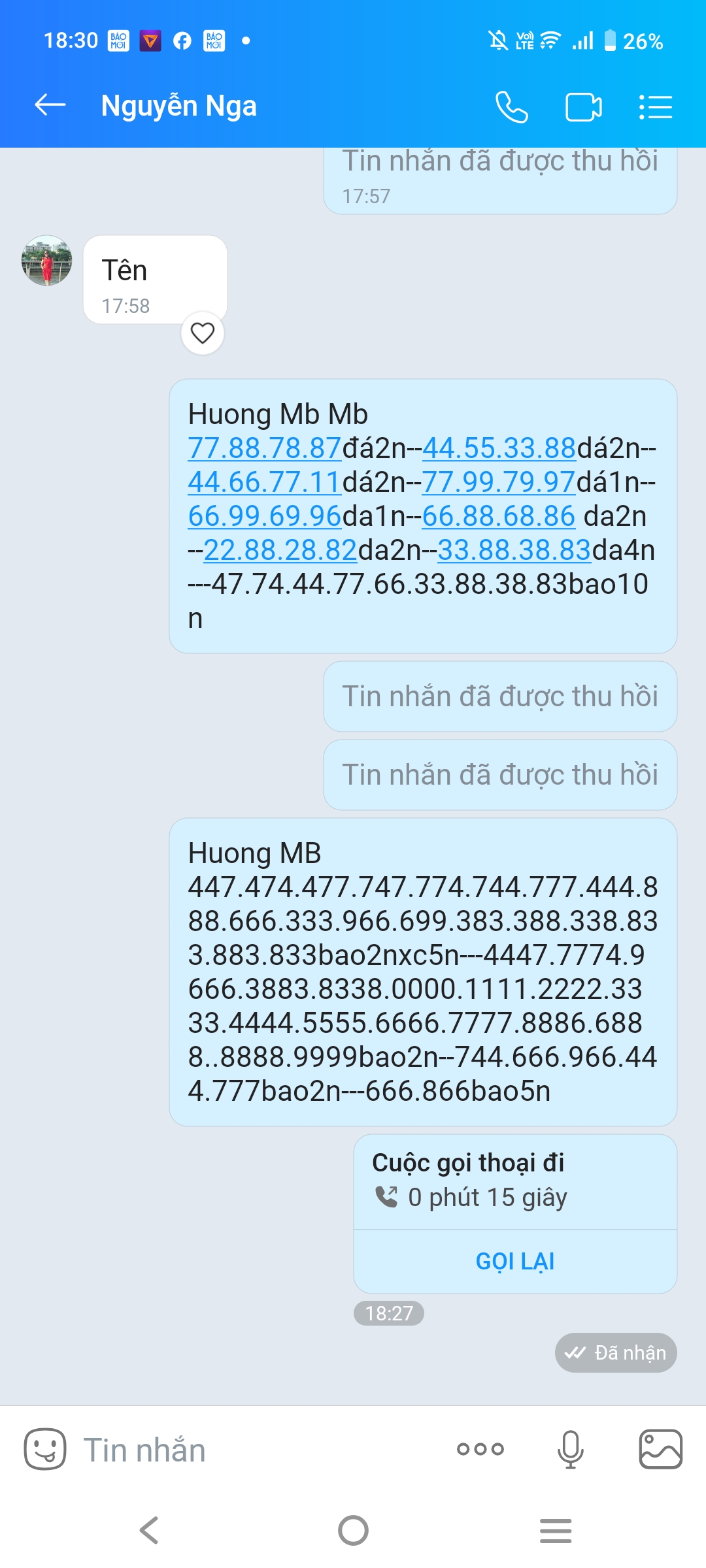Open the linked number 33.88.38.83
Viewport: 706px width, 1568px height.
tap(514, 550)
